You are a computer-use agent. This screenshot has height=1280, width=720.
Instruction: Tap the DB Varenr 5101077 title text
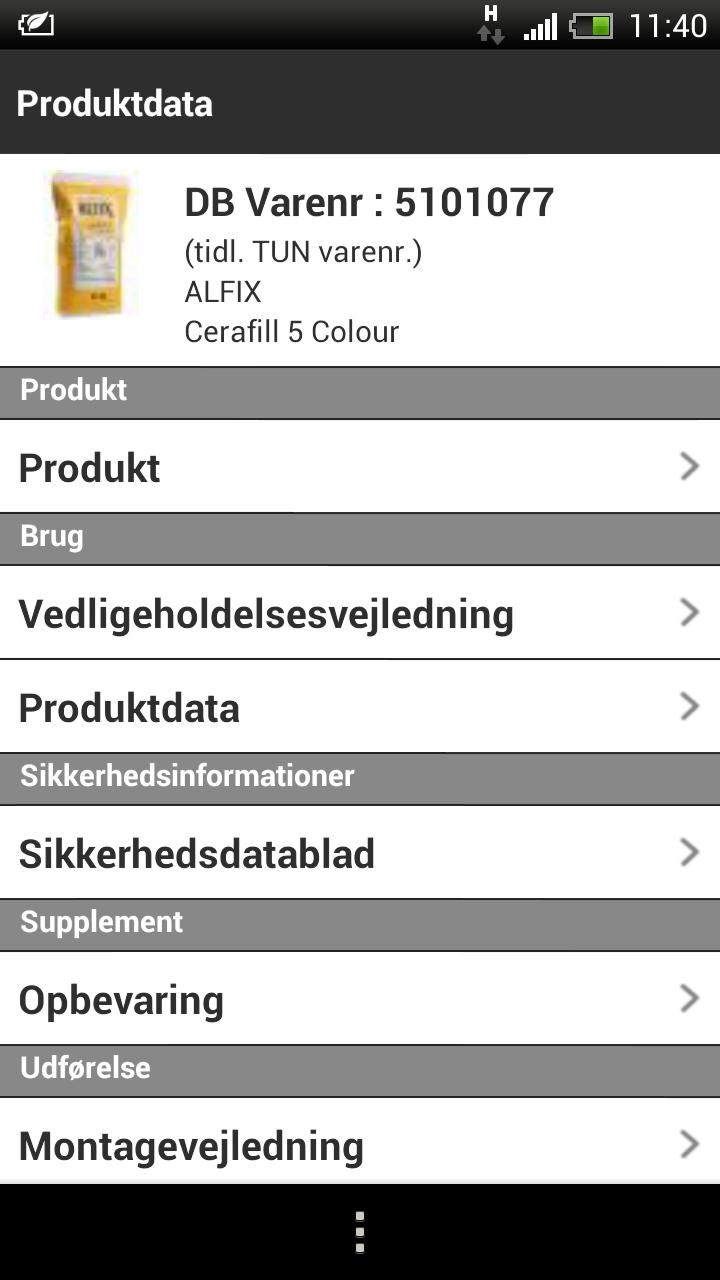370,201
